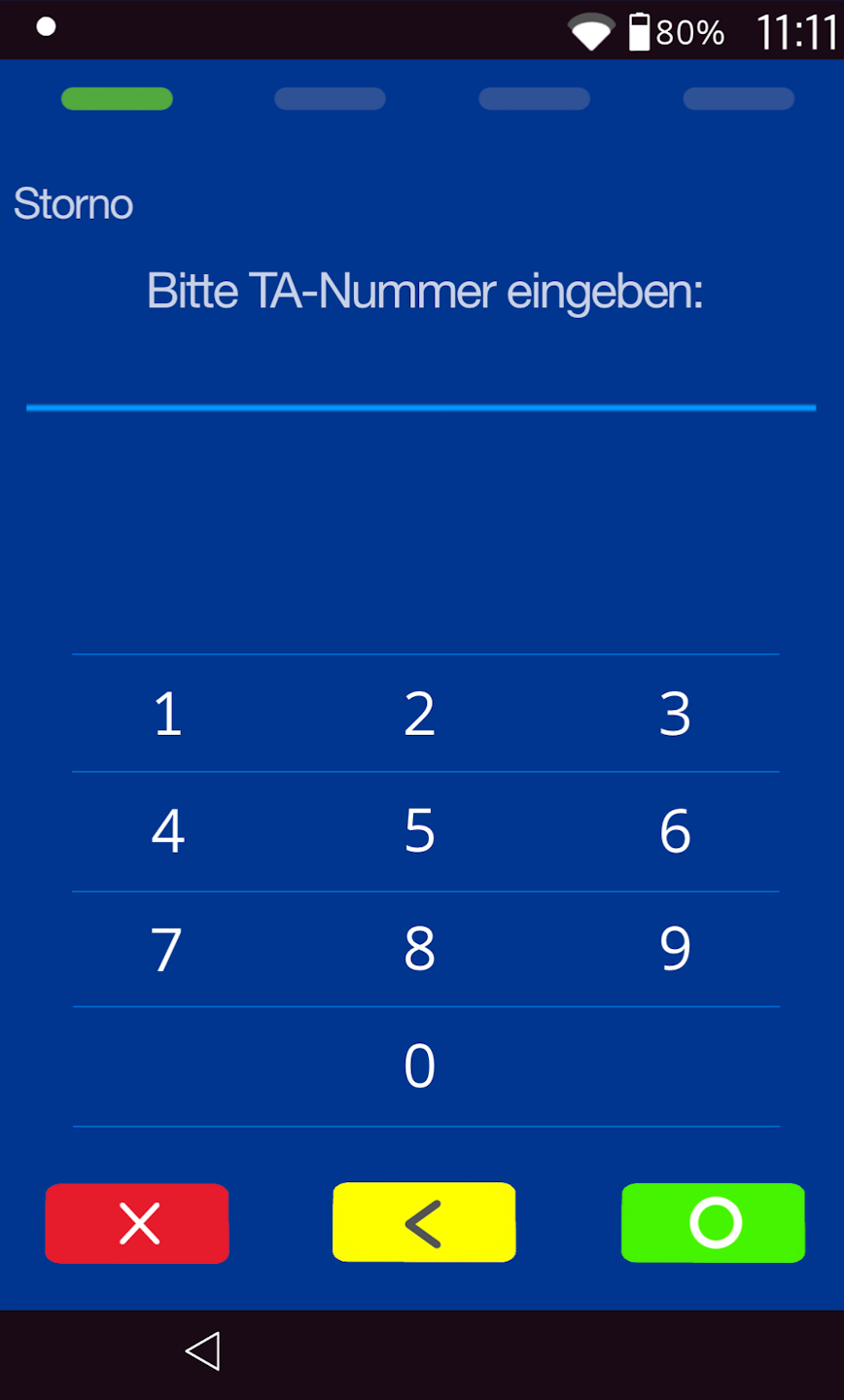This screenshot has width=844, height=1400.
Task: Tap the 0 key
Action: point(420,1067)
